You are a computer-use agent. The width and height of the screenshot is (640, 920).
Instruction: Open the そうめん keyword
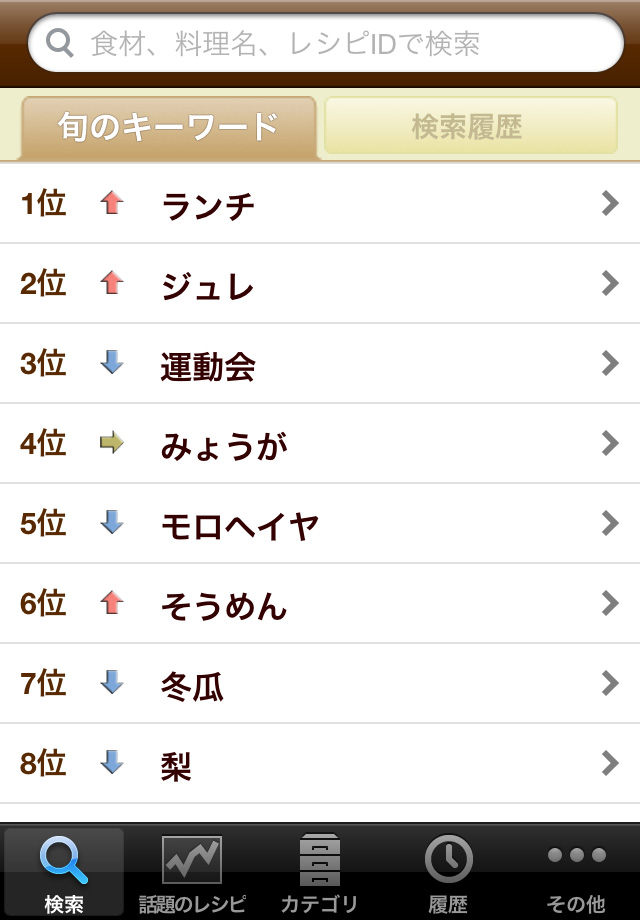320,604
